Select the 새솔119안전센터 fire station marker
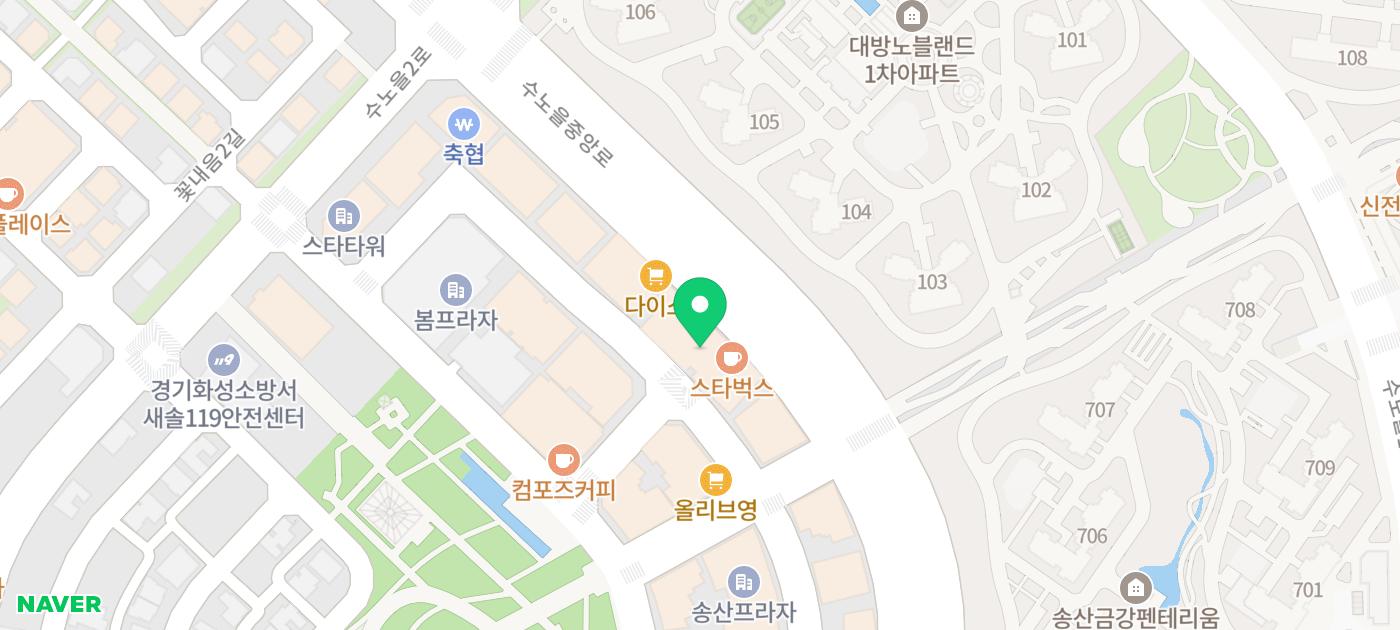 (223, 360)
